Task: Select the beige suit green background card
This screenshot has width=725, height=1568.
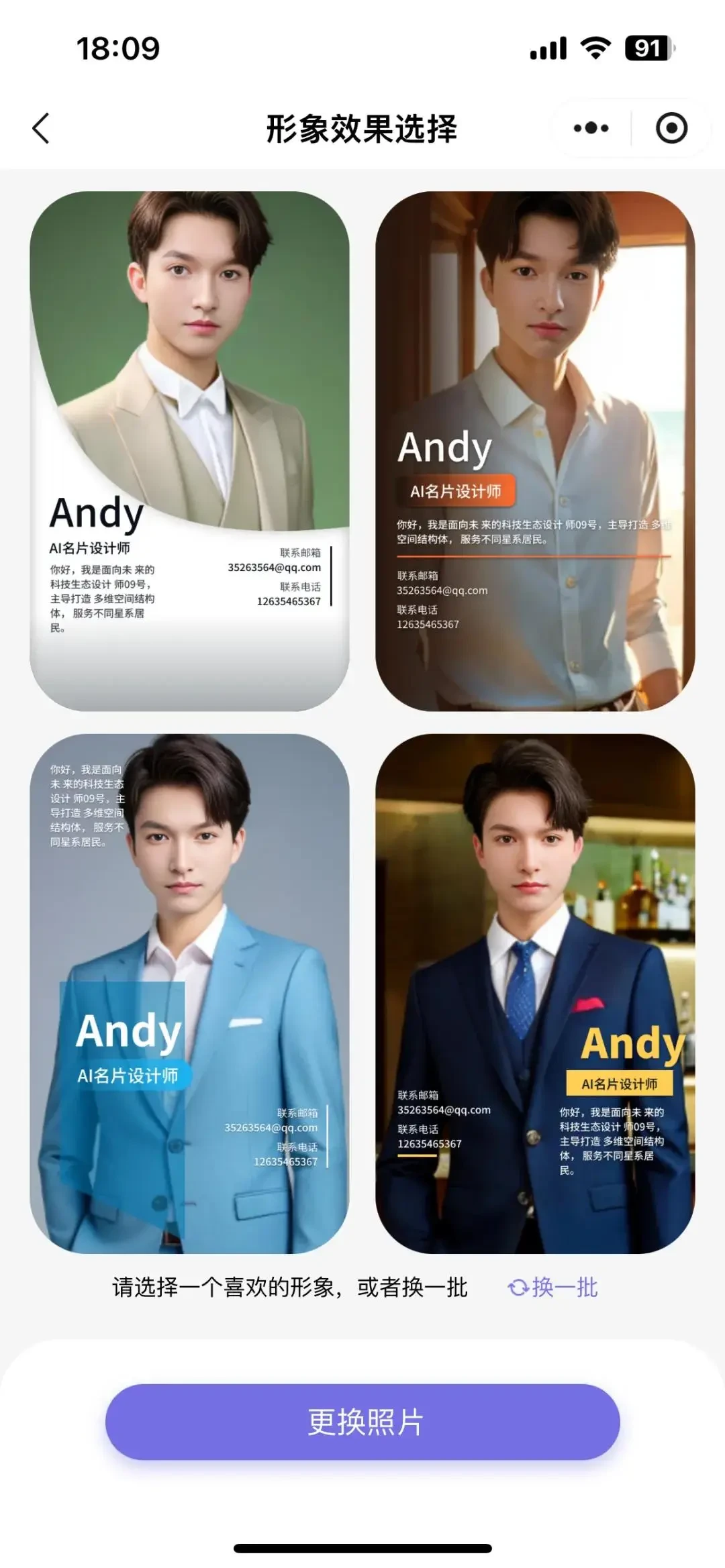Action: pyautogui.click(x=189, y=451)
